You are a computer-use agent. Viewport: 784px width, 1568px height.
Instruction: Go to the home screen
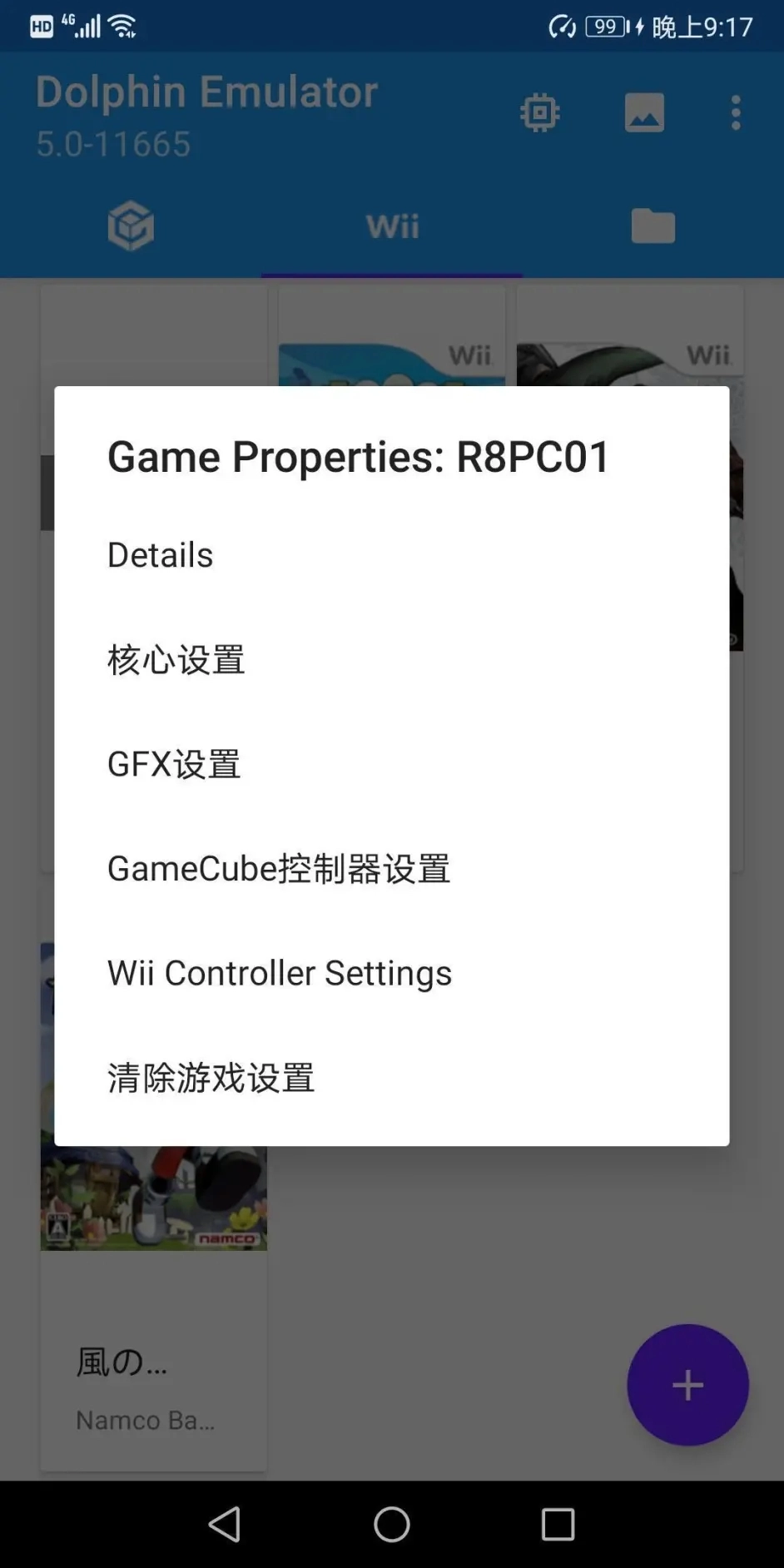tap(392, 1524)
